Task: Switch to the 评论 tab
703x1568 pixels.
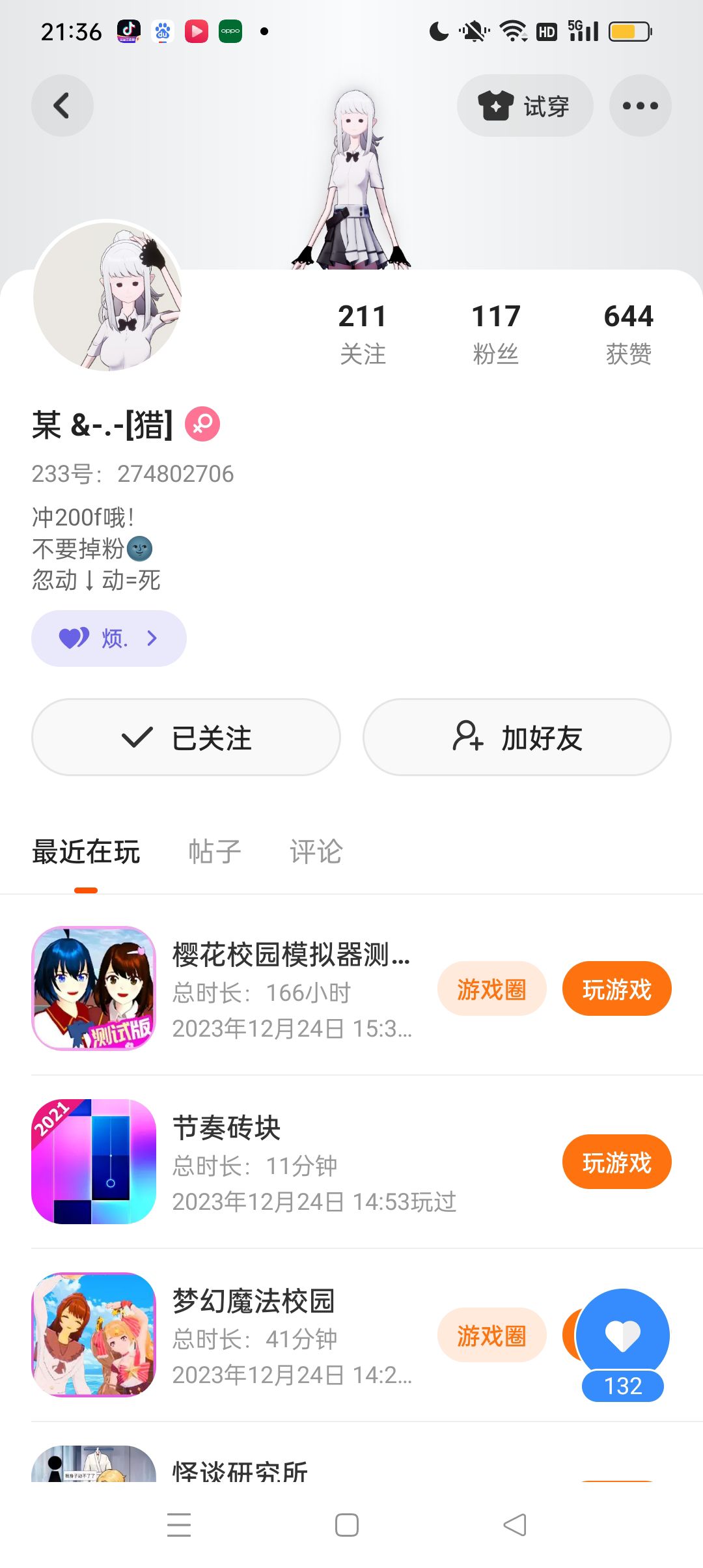Action: tap(316, 852)
